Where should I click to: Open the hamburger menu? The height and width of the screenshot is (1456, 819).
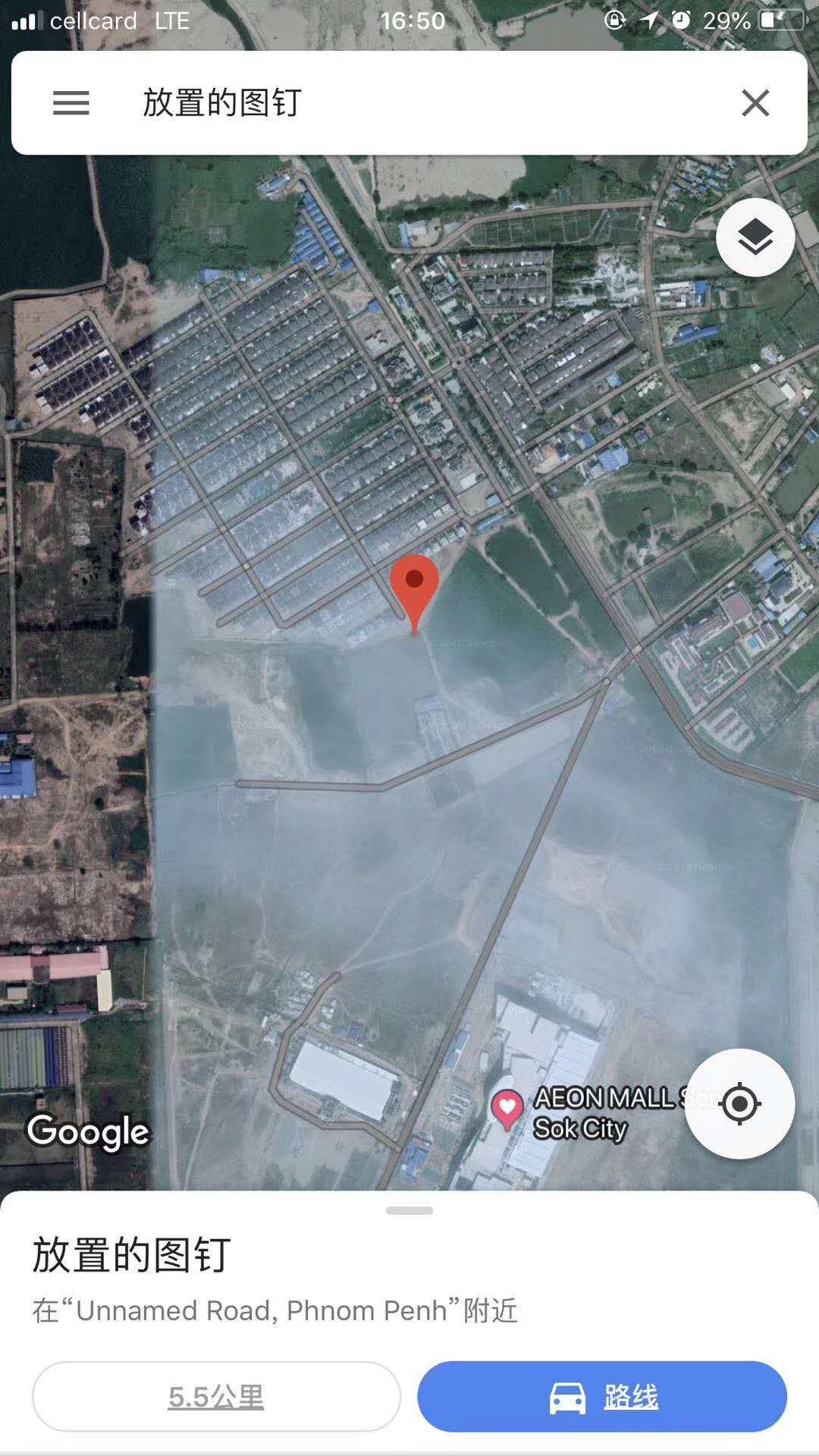(x=71, y=103)
